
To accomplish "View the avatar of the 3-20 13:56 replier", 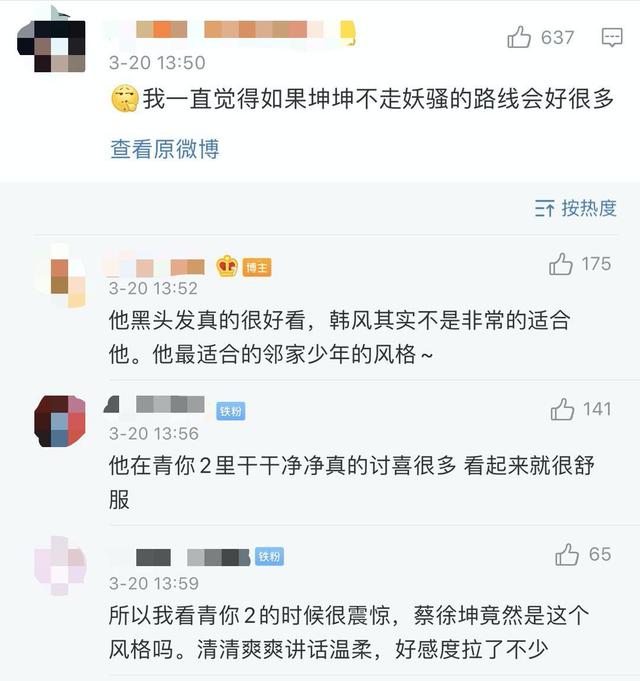I will (60, 421).
